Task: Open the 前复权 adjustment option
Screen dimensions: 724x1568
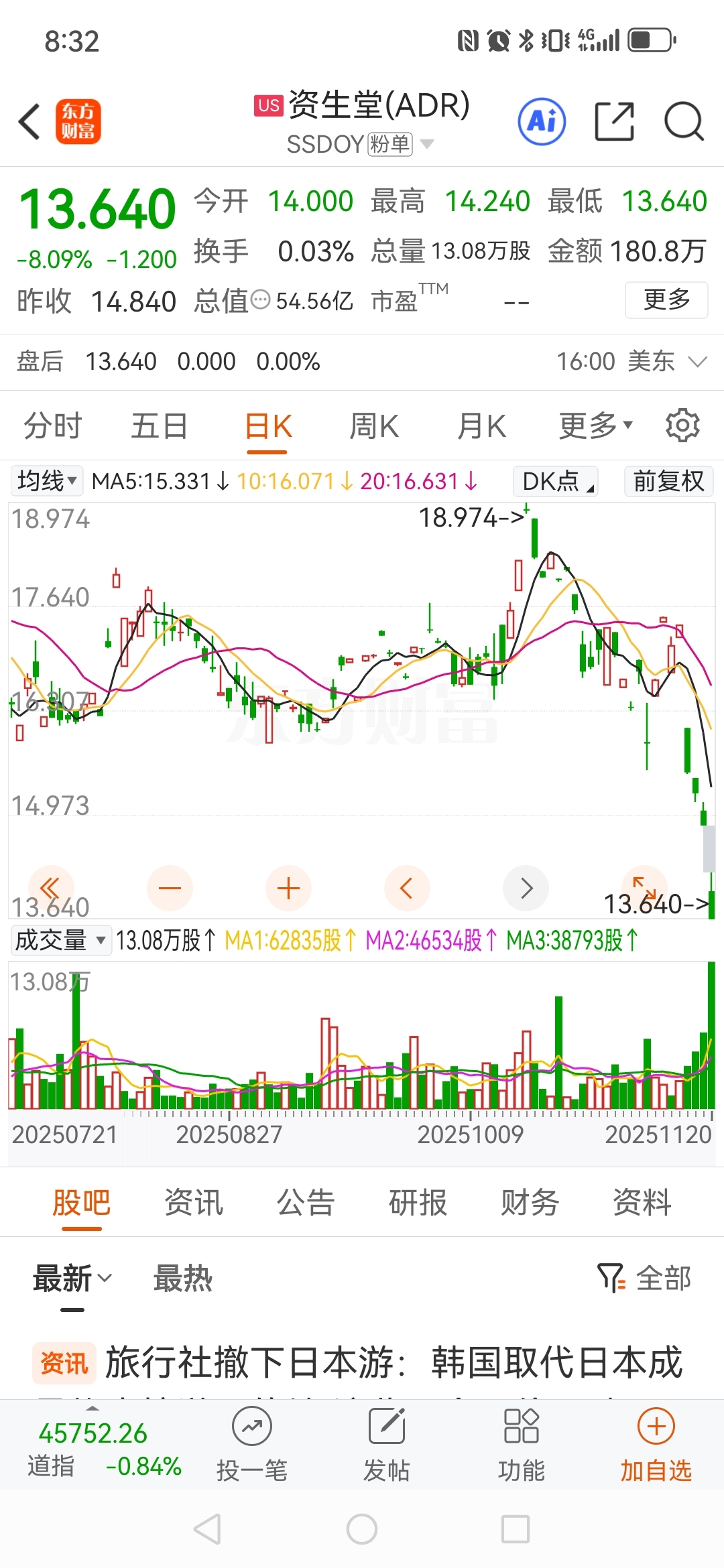Action: click(668, 481)
